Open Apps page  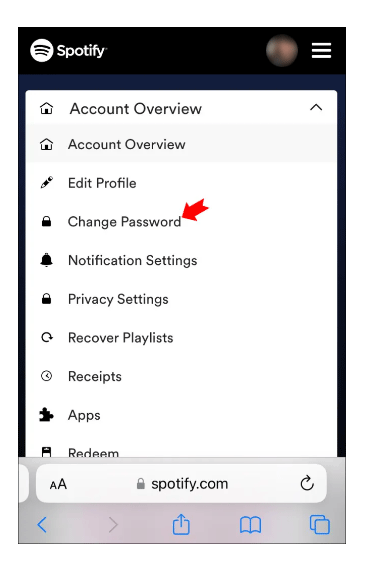coord(181,415)
